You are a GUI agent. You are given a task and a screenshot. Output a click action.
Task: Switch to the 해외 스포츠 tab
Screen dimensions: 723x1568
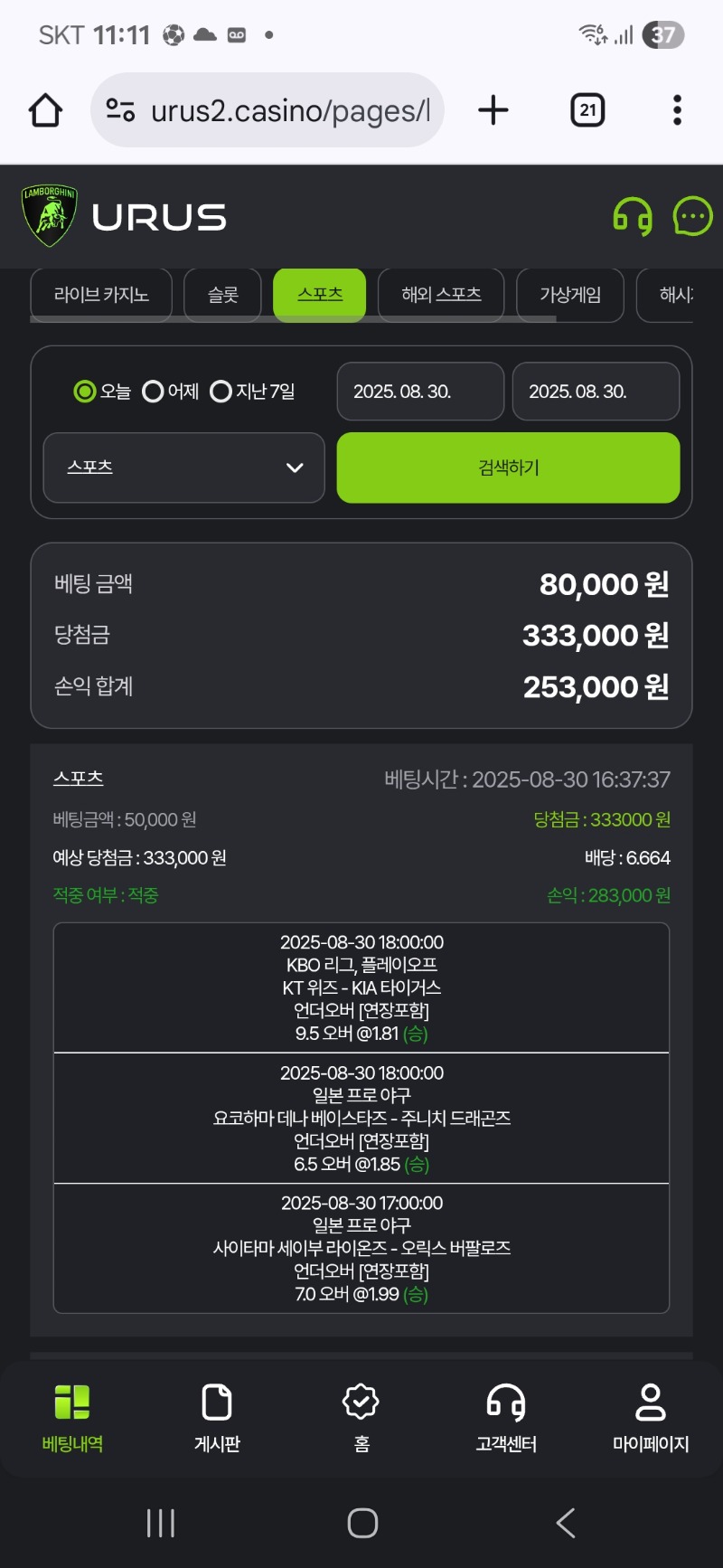point(441,295)
